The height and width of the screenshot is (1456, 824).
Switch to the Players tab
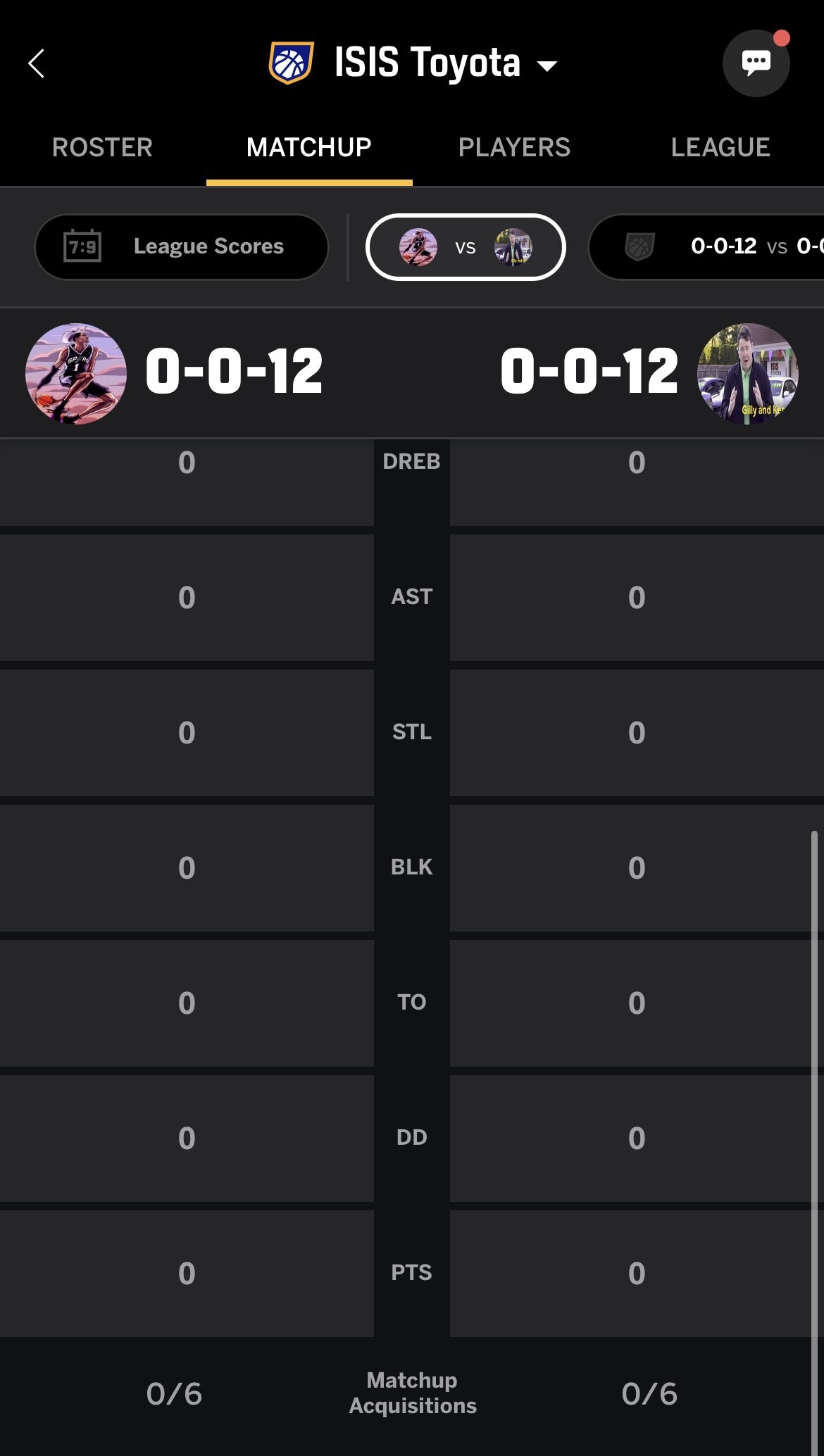coord(514,147)
